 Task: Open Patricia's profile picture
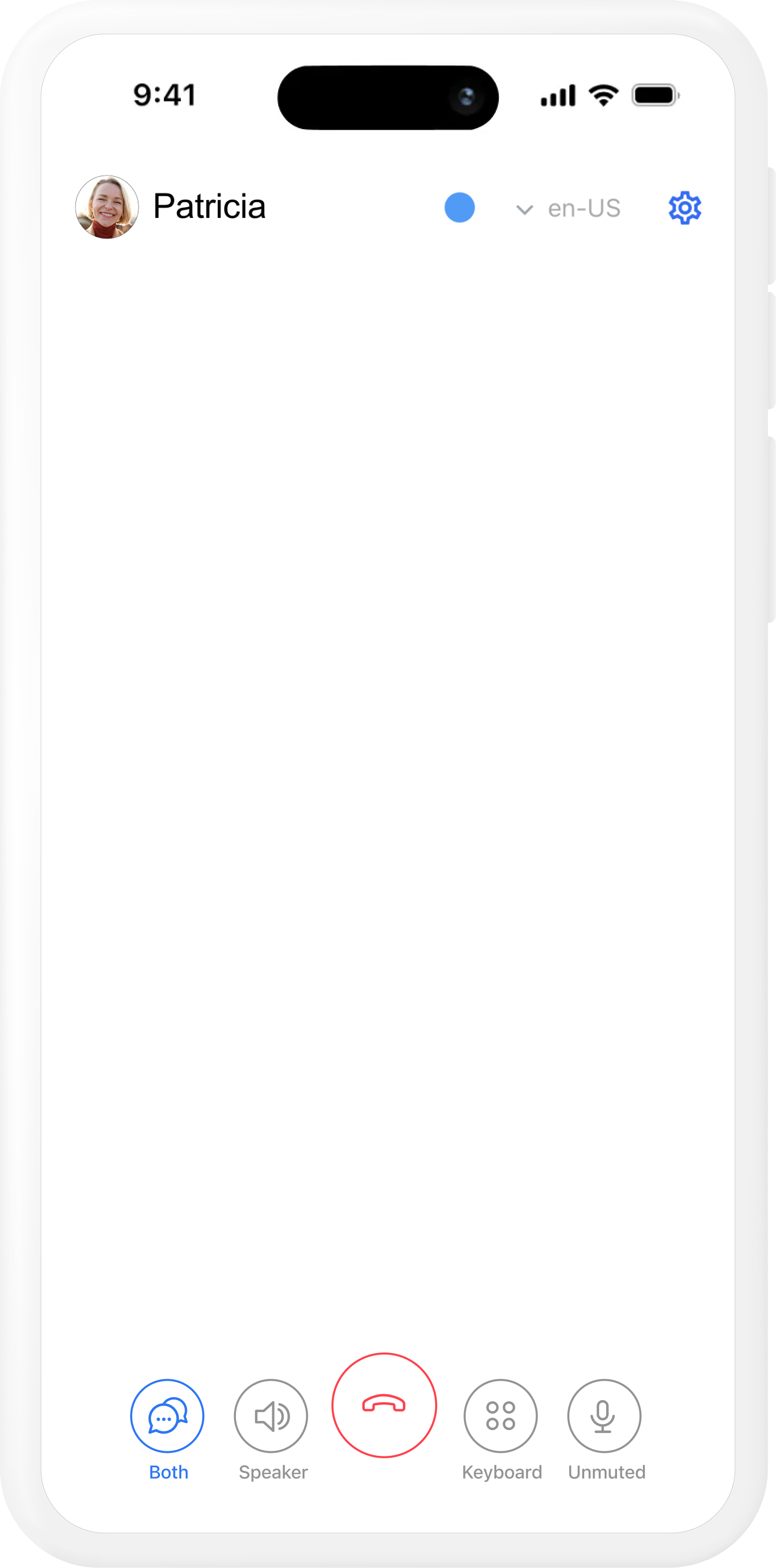(x=107, y=207)
